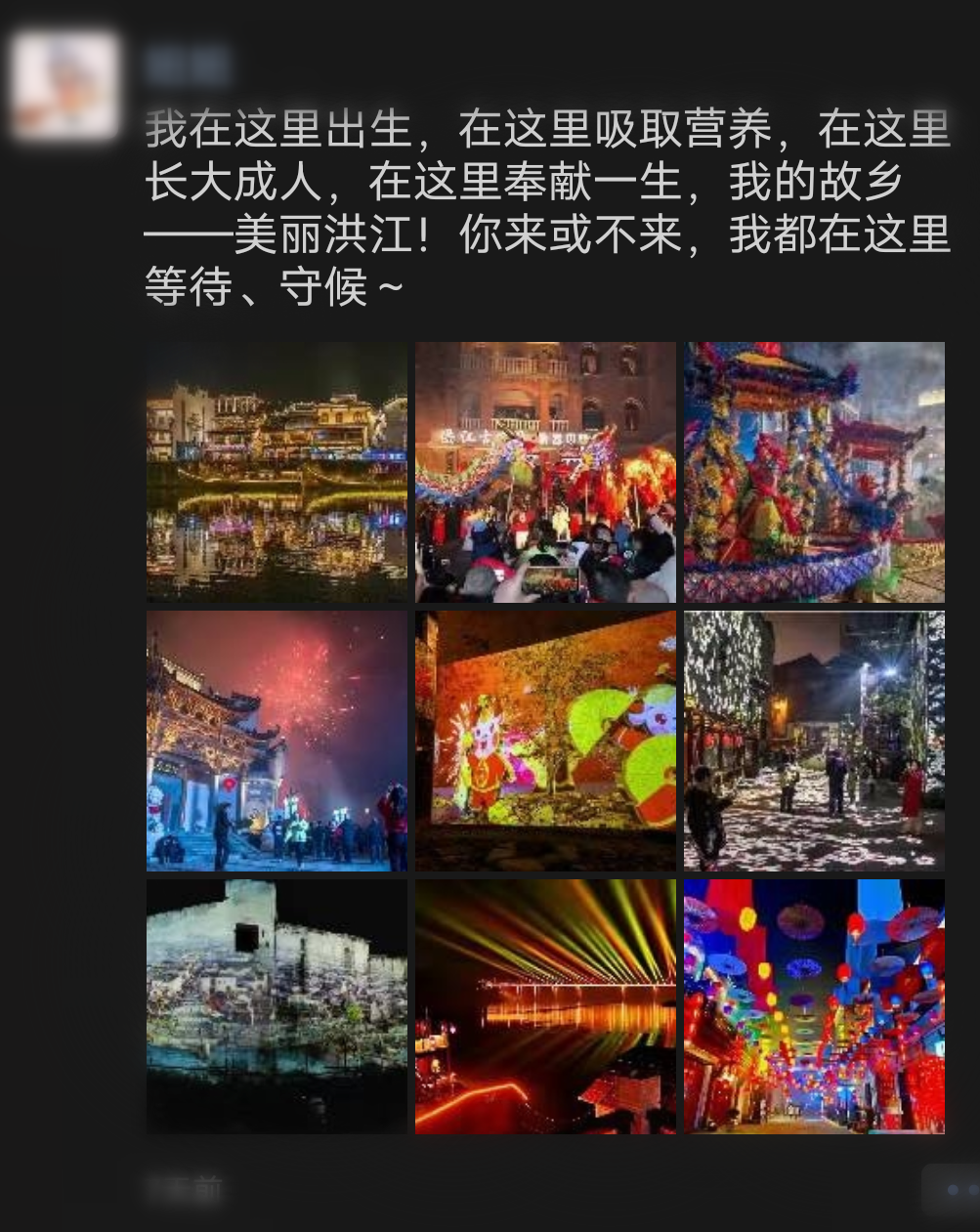Open the riverside night buildings photo
Viewport: 980px width, 1232px height.
coord(277,472)
